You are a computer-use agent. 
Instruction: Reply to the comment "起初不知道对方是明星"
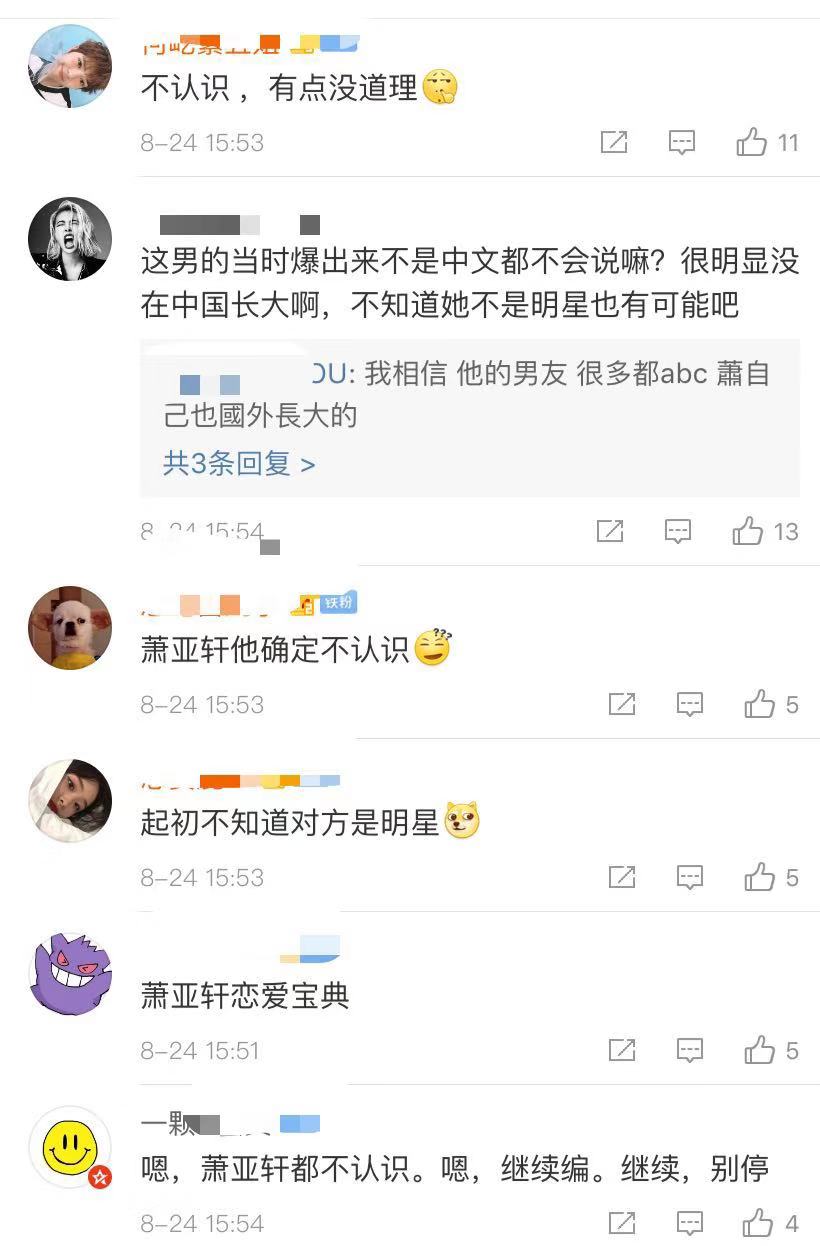pyautogui.click(x=690, y=878)
